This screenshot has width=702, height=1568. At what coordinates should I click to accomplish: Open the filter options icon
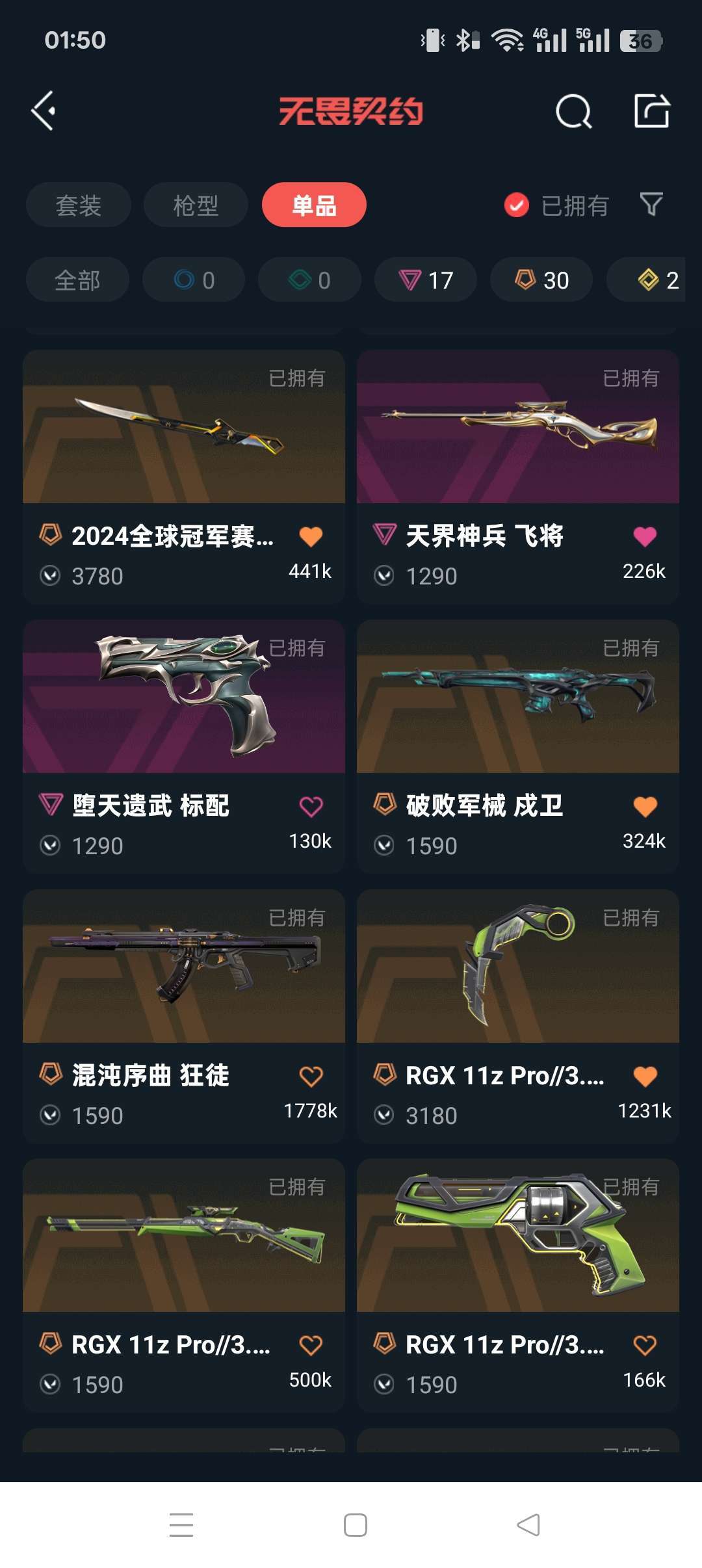click(x=653, y=205)
